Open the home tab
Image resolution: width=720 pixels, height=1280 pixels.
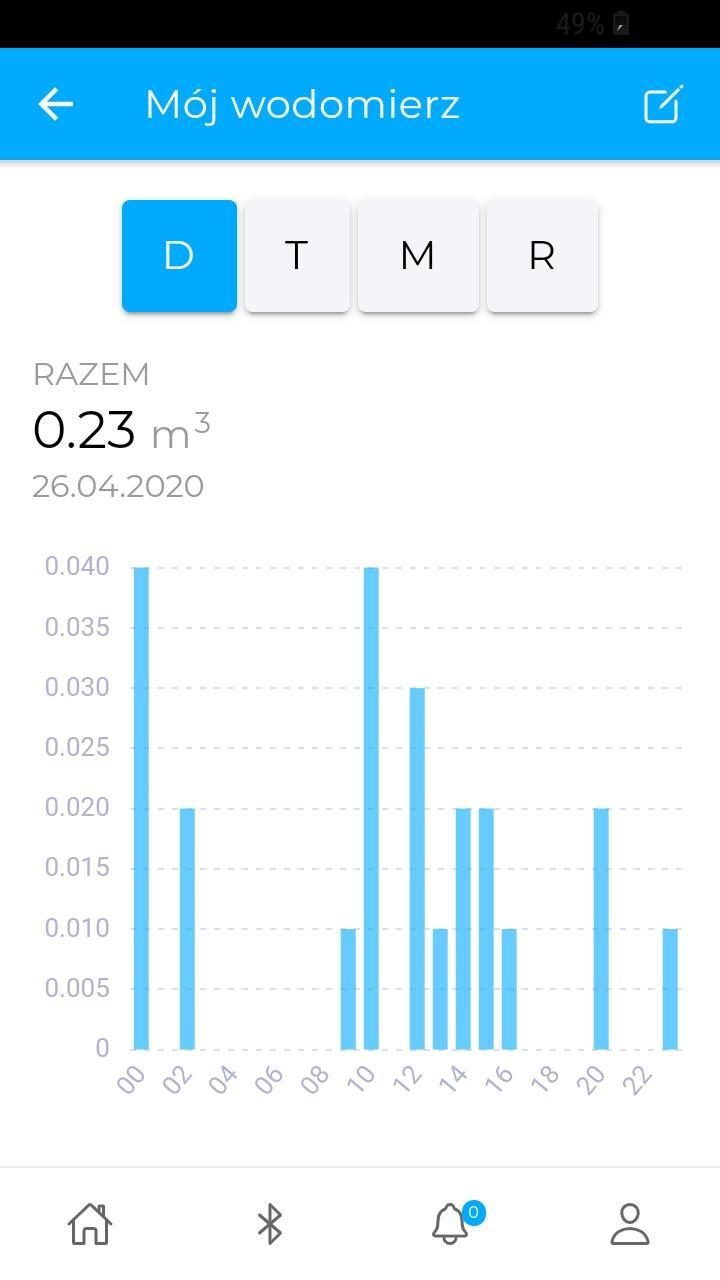point(89,1223)
